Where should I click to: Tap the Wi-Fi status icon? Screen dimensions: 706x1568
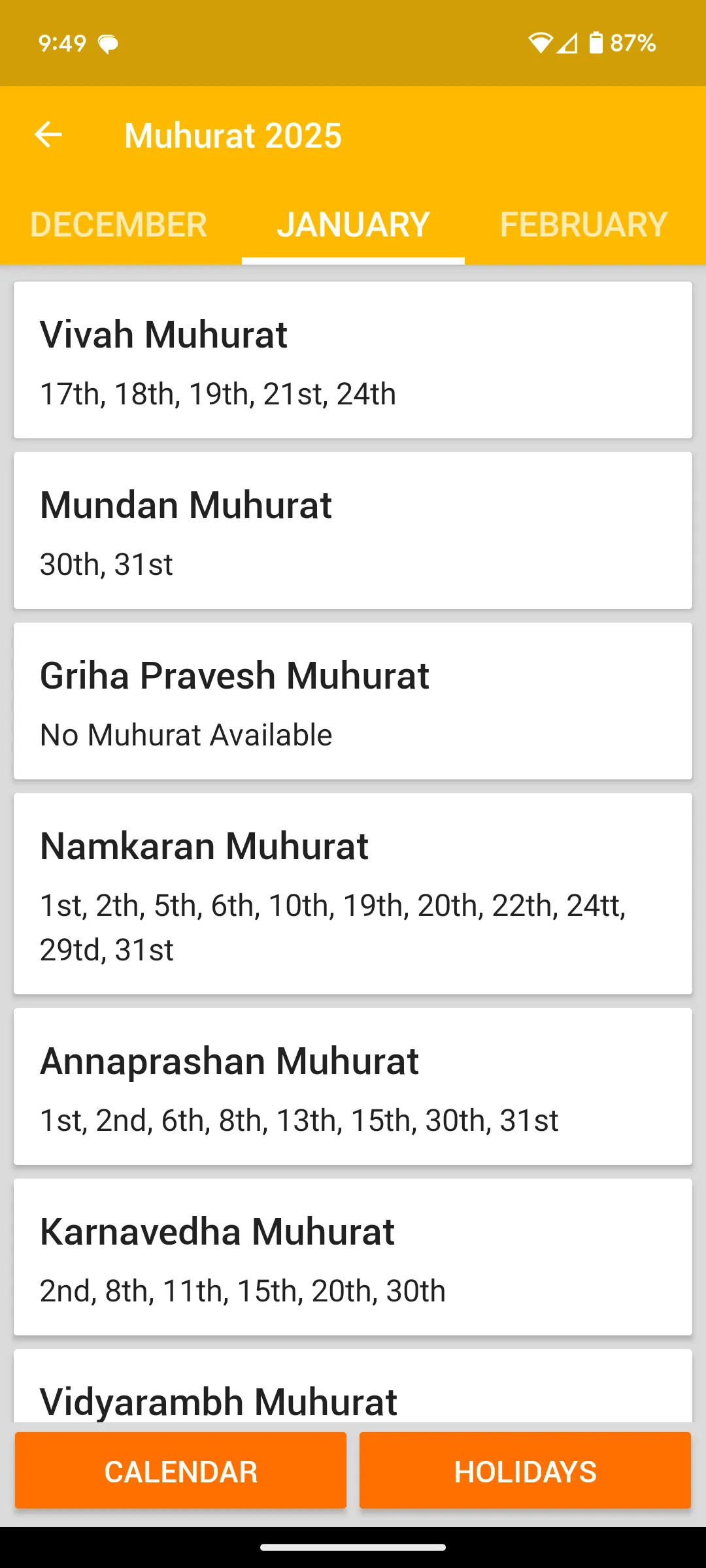(540, 43)
